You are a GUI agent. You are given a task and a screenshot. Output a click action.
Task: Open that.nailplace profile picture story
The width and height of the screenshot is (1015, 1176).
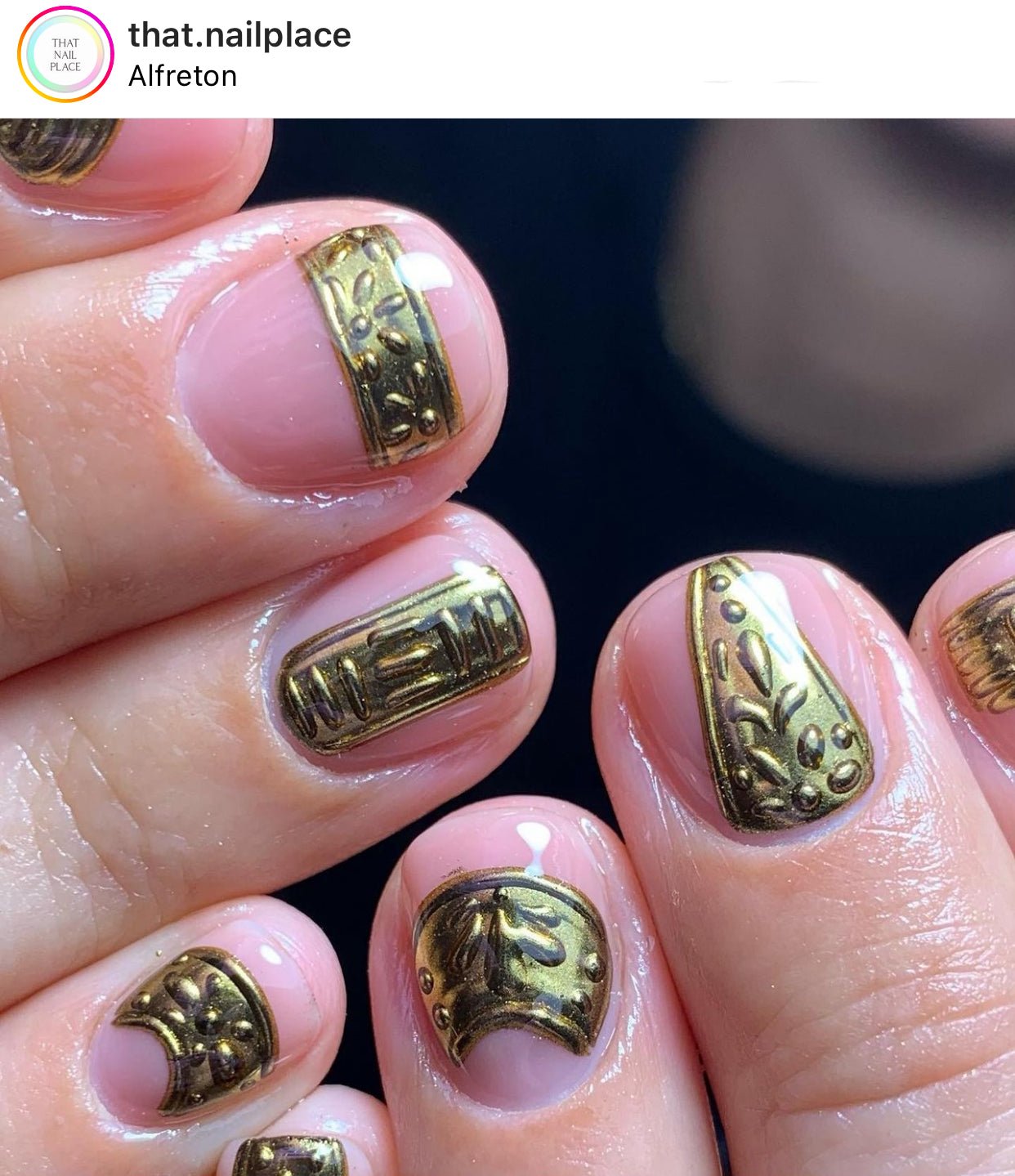pyautogui.click(x=65, y=55)
